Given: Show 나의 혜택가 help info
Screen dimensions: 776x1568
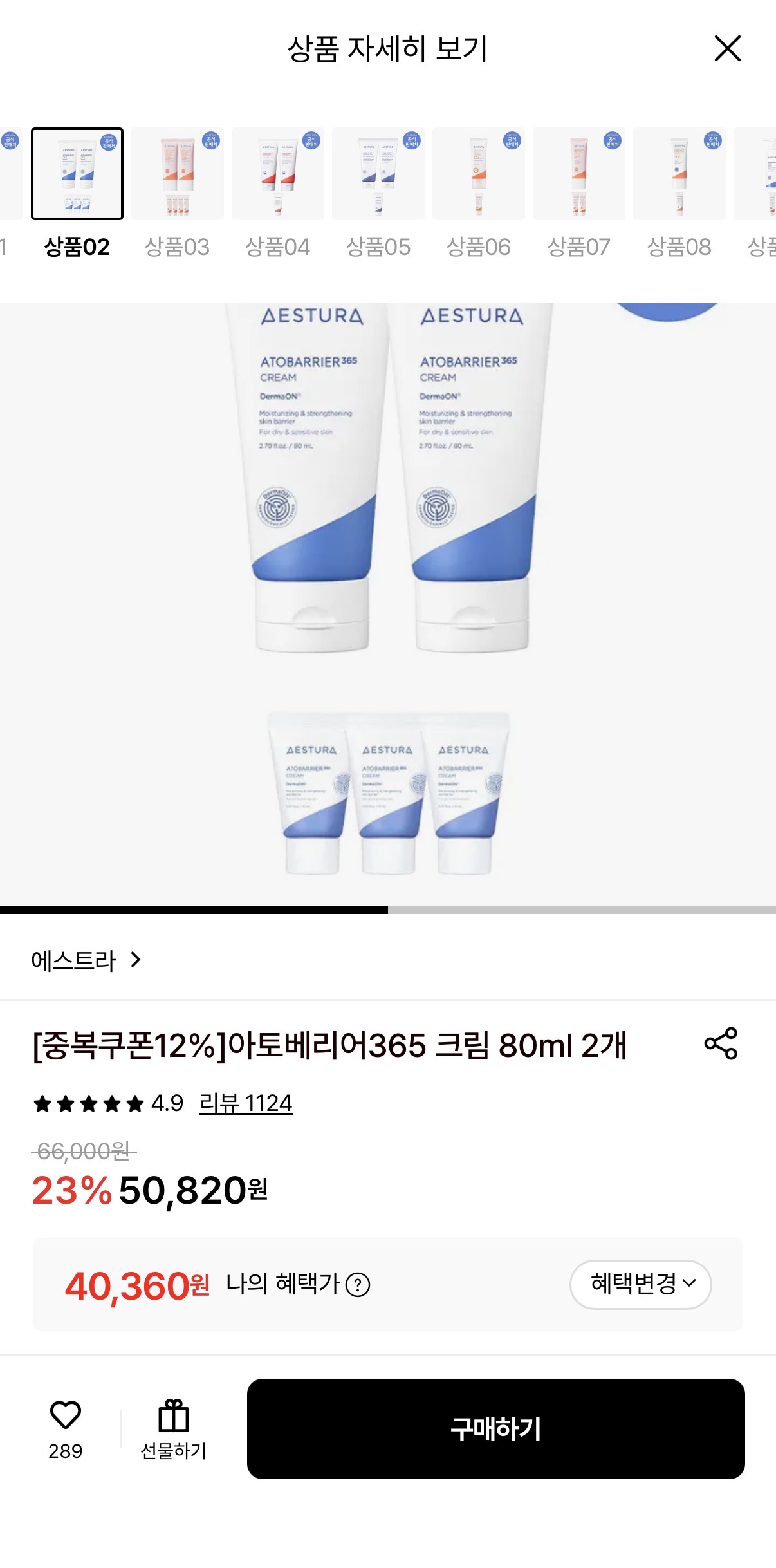Looking at the screenshot, I should tap(358, 1285).
